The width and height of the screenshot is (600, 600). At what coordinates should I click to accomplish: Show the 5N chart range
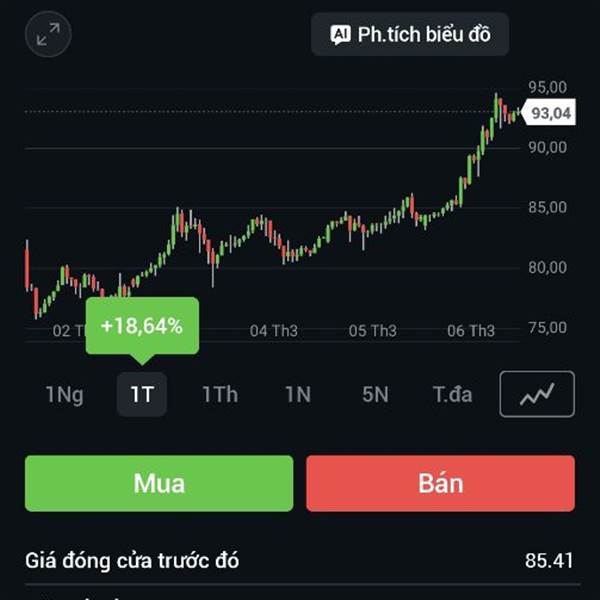(375, 394)
